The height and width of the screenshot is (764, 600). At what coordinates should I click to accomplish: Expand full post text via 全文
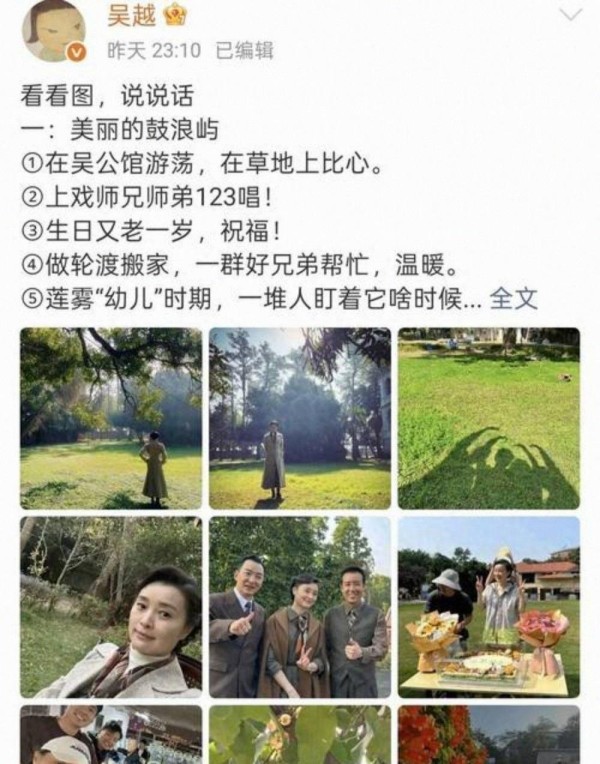point(514,297)
